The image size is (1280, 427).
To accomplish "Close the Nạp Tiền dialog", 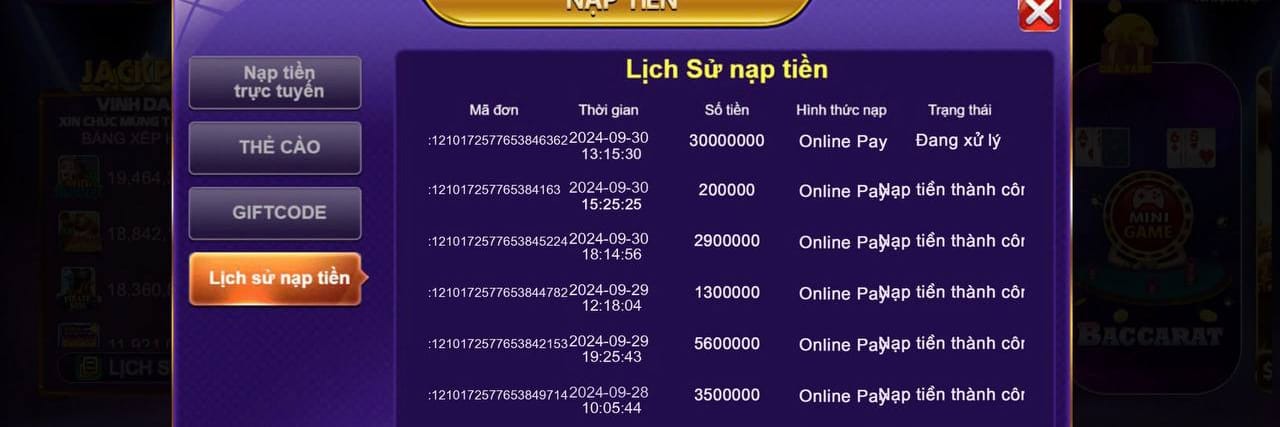I will pyautogui.click(x=1038, y=13).
